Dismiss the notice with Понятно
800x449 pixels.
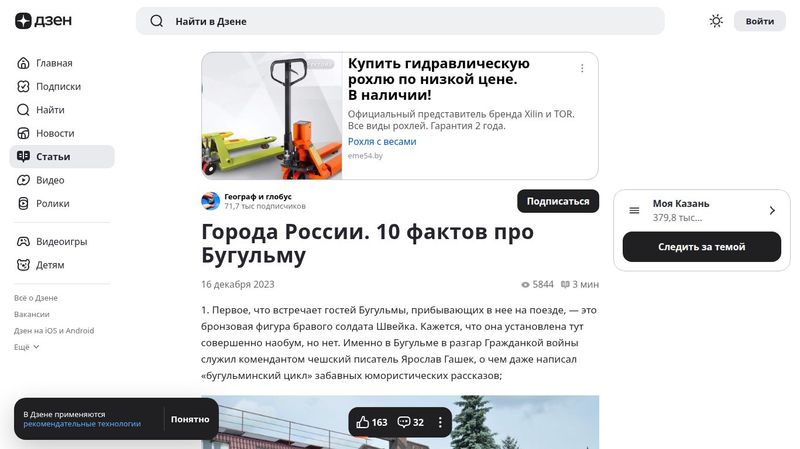190,419
